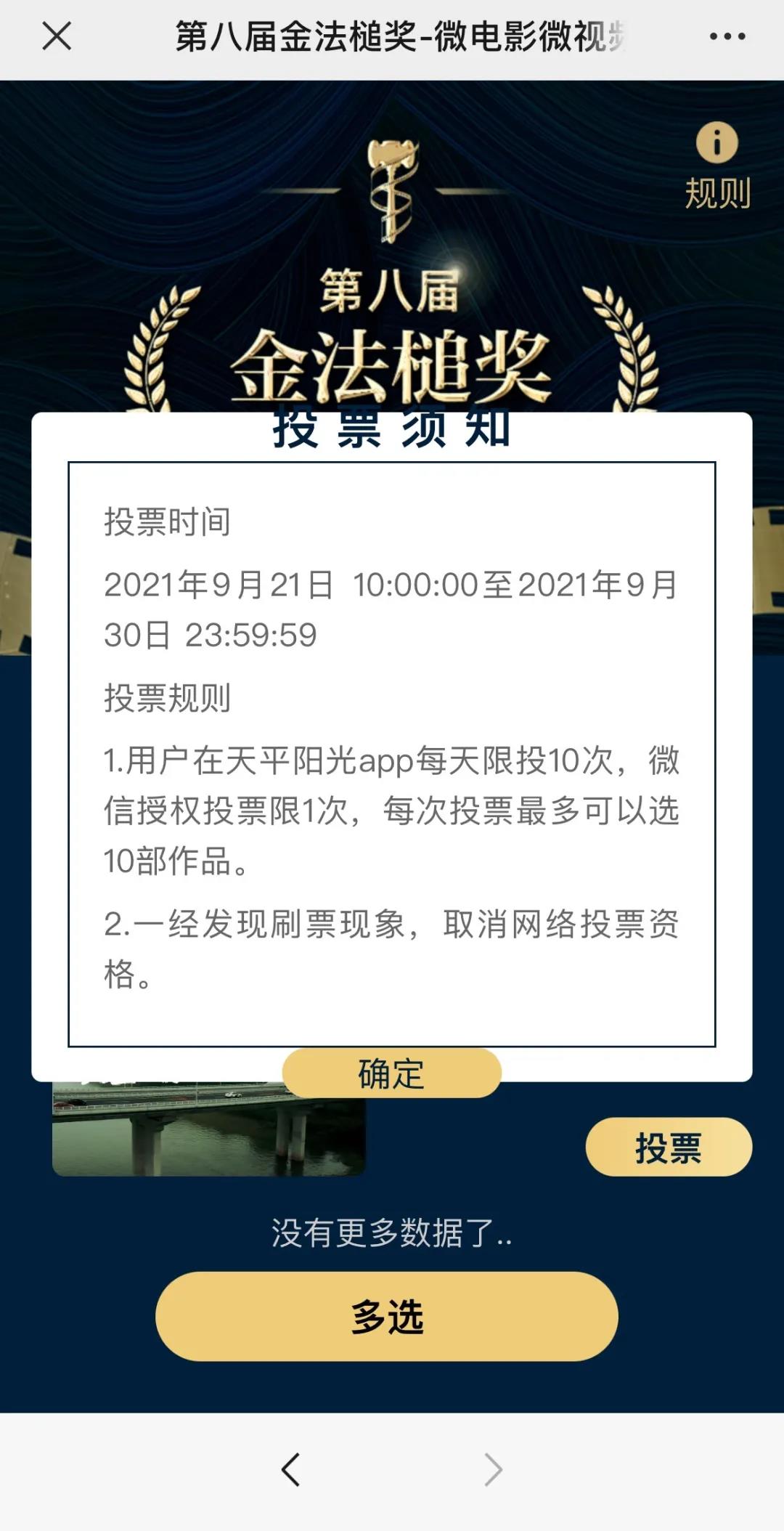The image size is (784, 1531).
Task: Open the three-dot overflow menu
Action: click(727, 36)
